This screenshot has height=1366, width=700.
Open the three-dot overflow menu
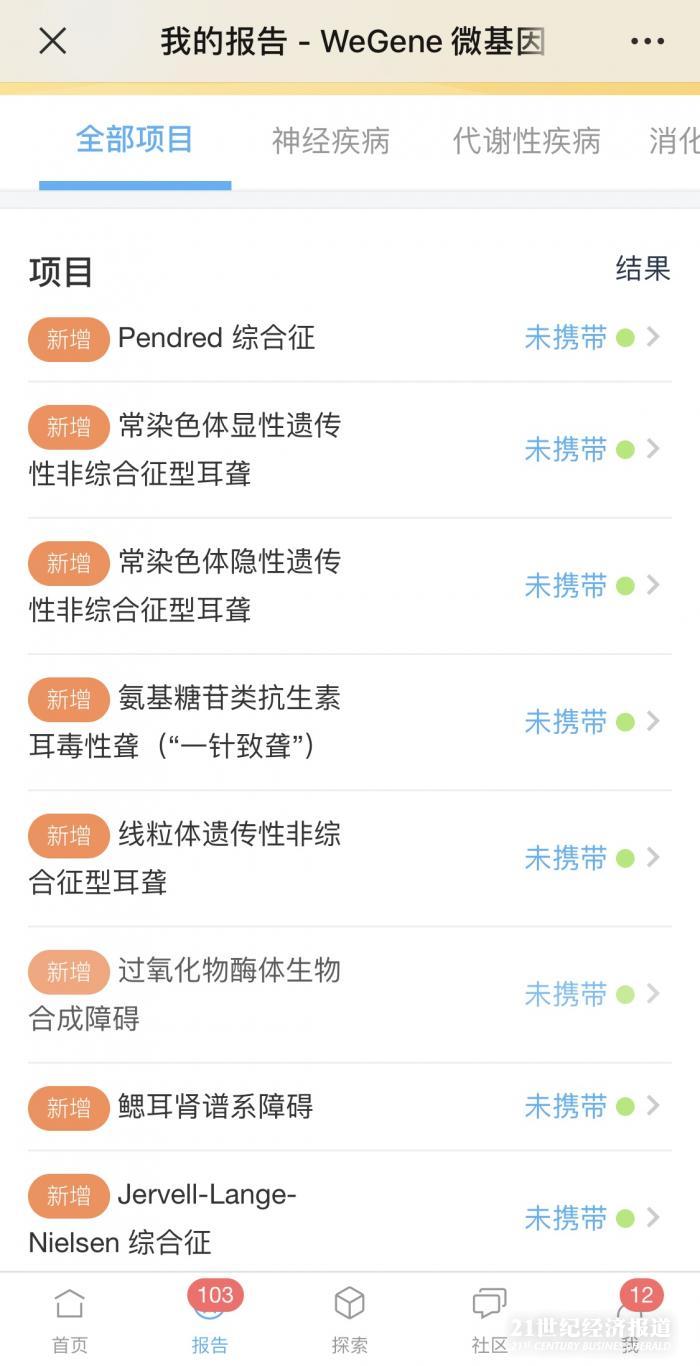pos(647,41)
